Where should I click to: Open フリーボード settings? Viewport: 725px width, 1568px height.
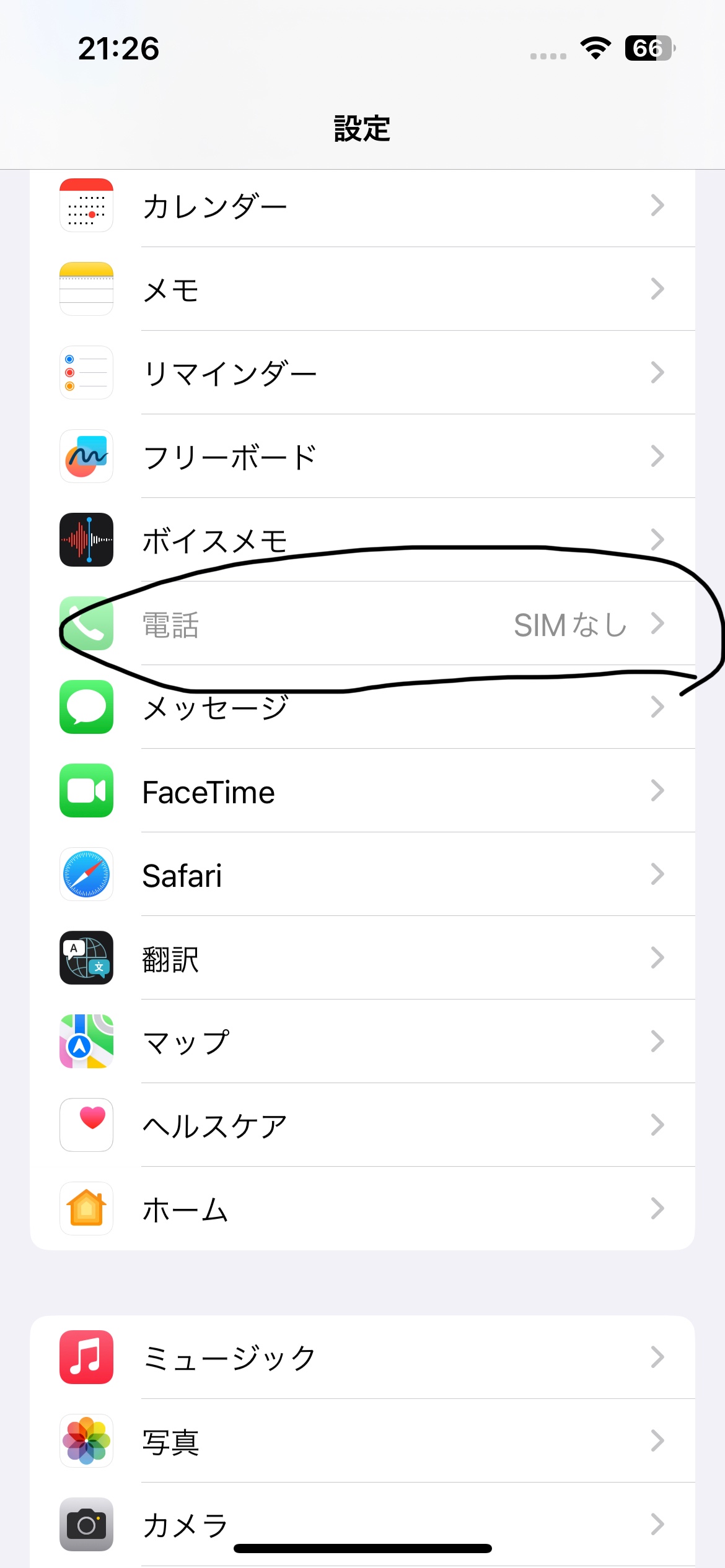click(x=362, y=456)
